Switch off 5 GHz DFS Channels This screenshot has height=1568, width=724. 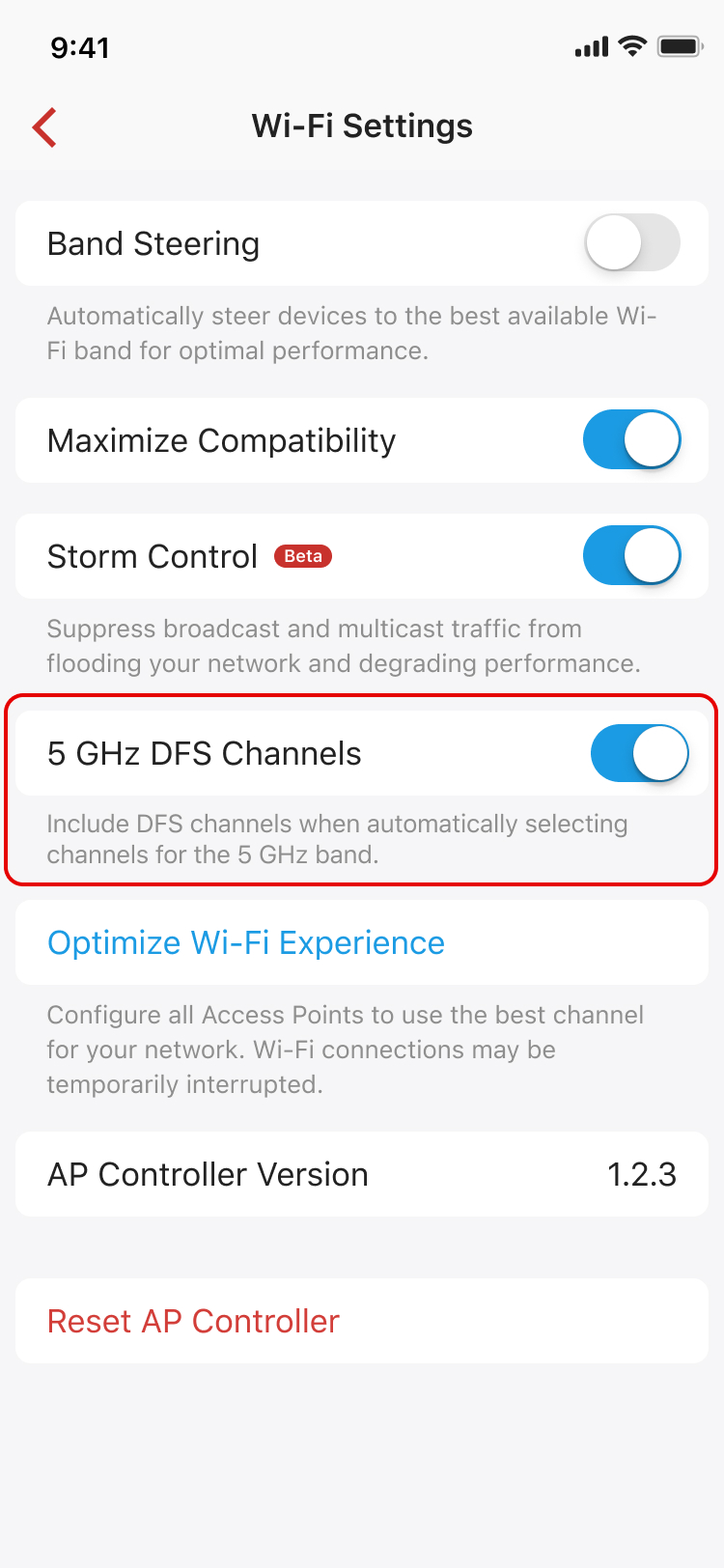(x=638, y=753)
